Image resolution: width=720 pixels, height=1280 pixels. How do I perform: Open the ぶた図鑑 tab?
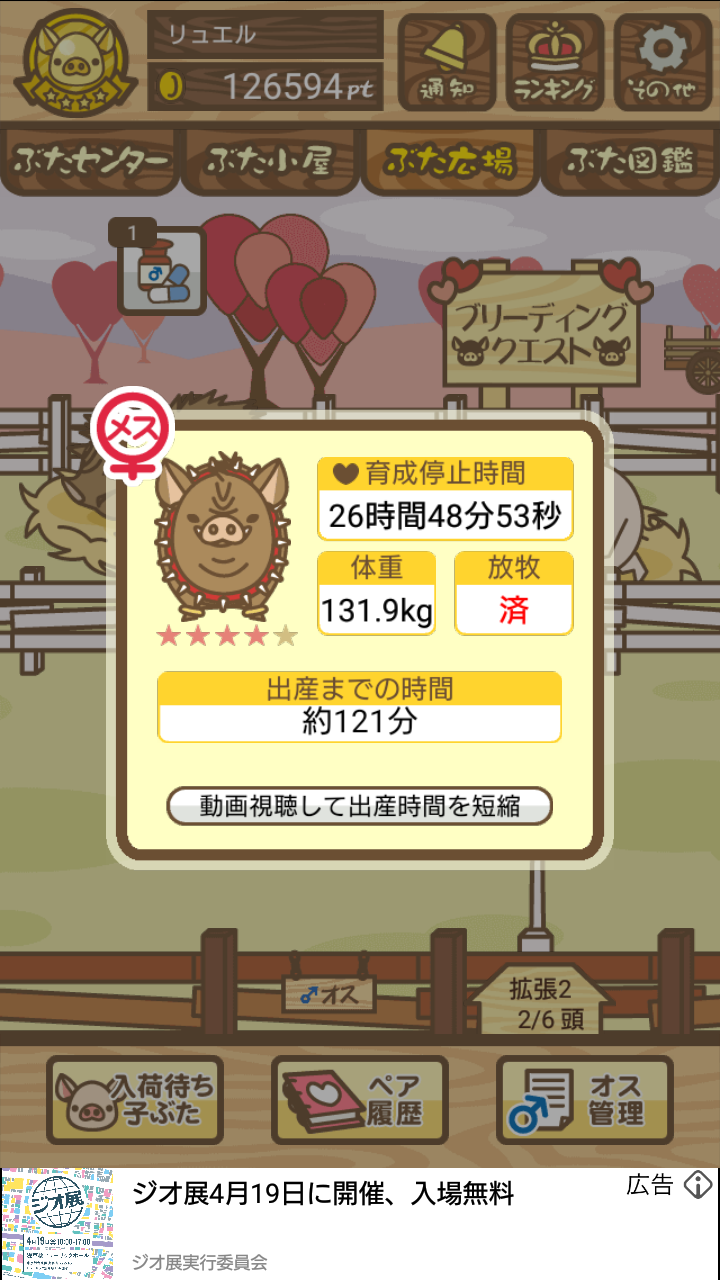pos(631,160)
